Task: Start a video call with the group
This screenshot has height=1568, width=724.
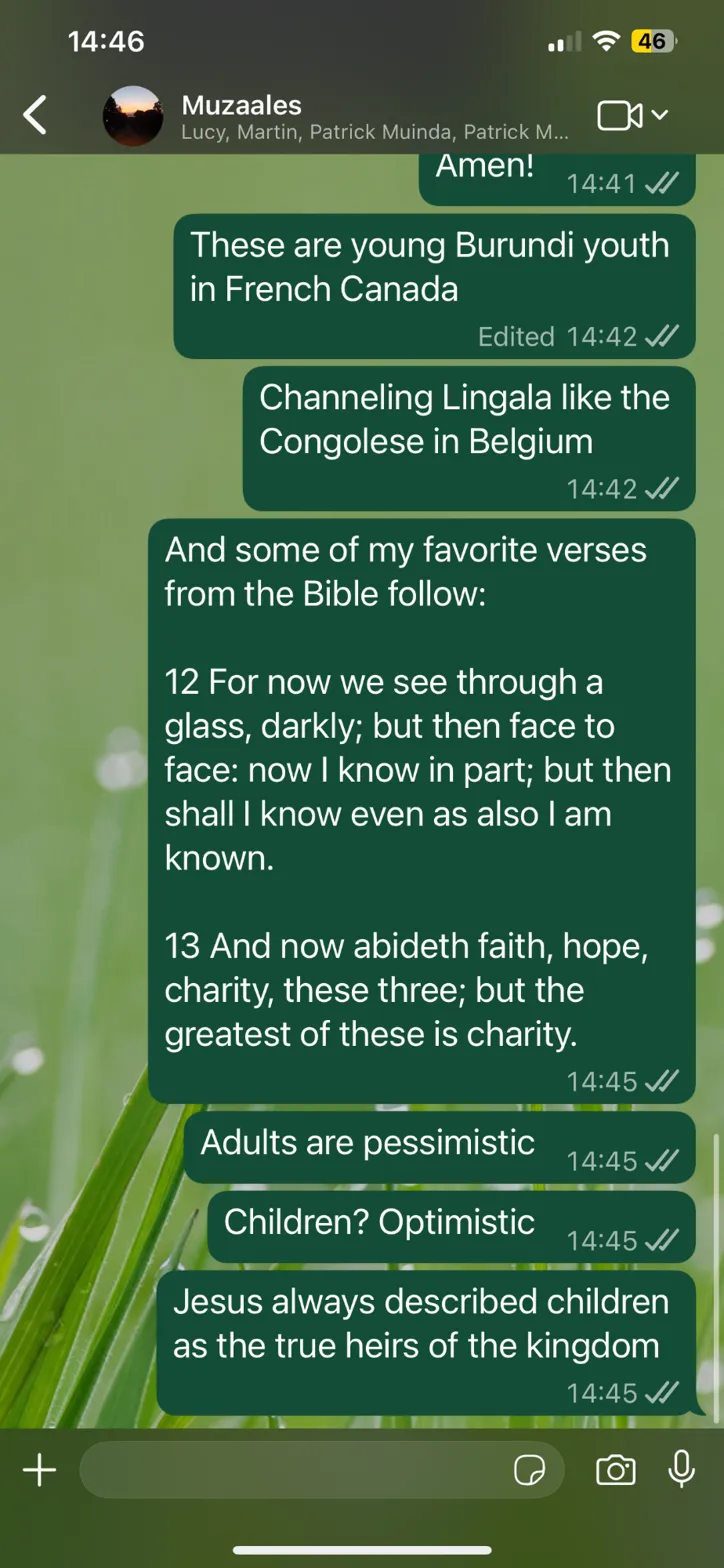Action: [620, 116]
